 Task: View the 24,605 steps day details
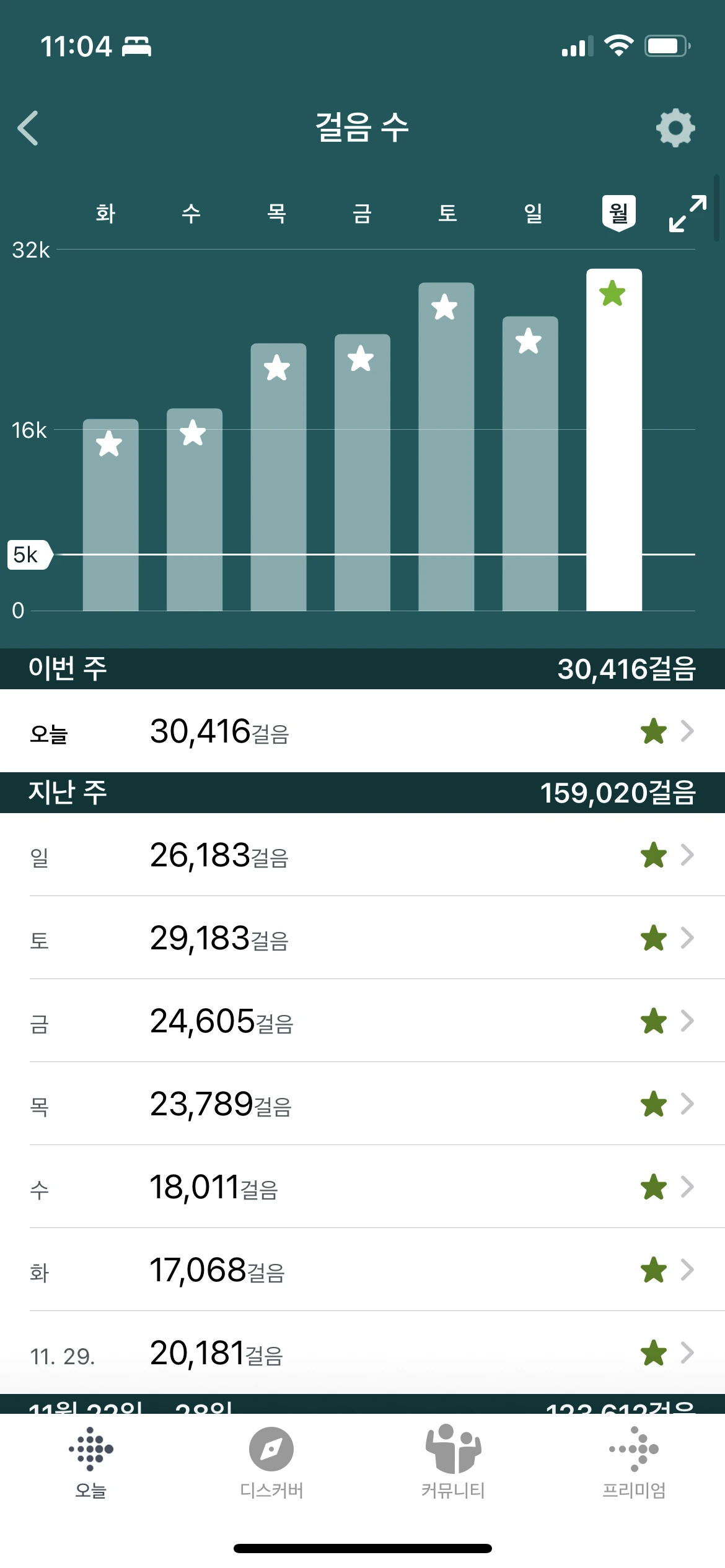tap(362, 1021)
